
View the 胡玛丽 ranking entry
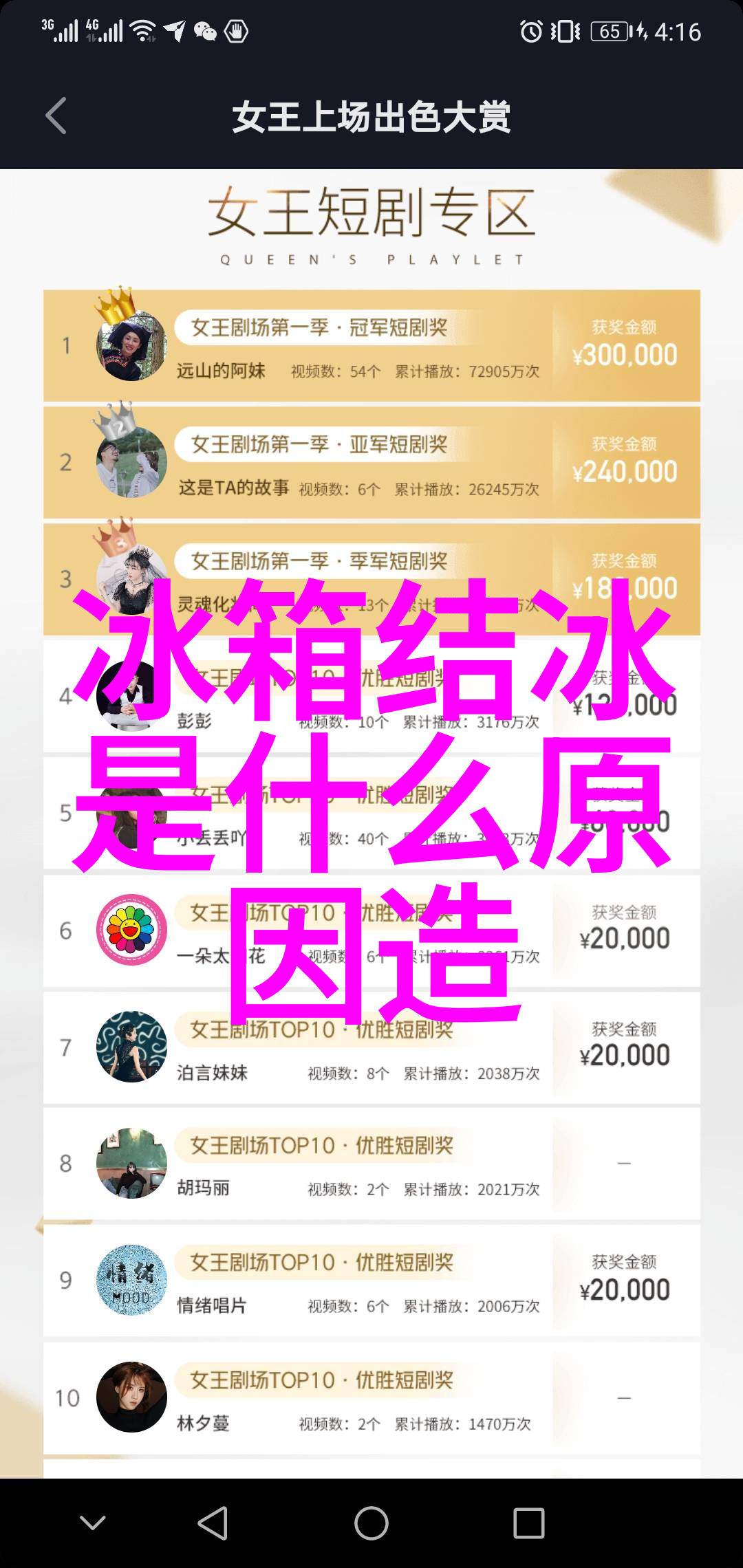pyautogui.click(x=371, y=1164)
